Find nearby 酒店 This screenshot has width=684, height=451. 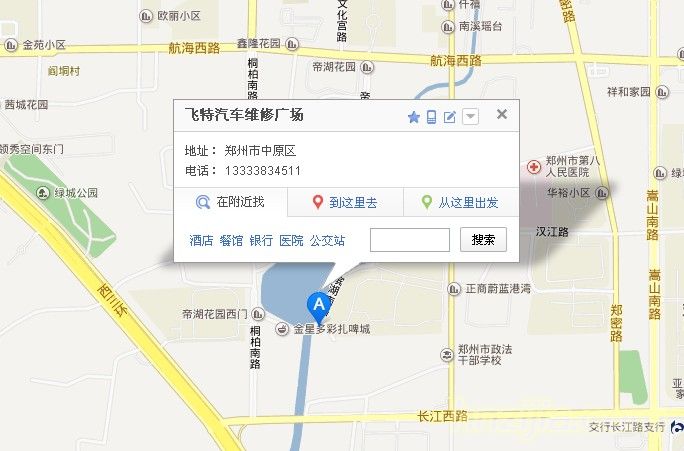tap(201, 241)
